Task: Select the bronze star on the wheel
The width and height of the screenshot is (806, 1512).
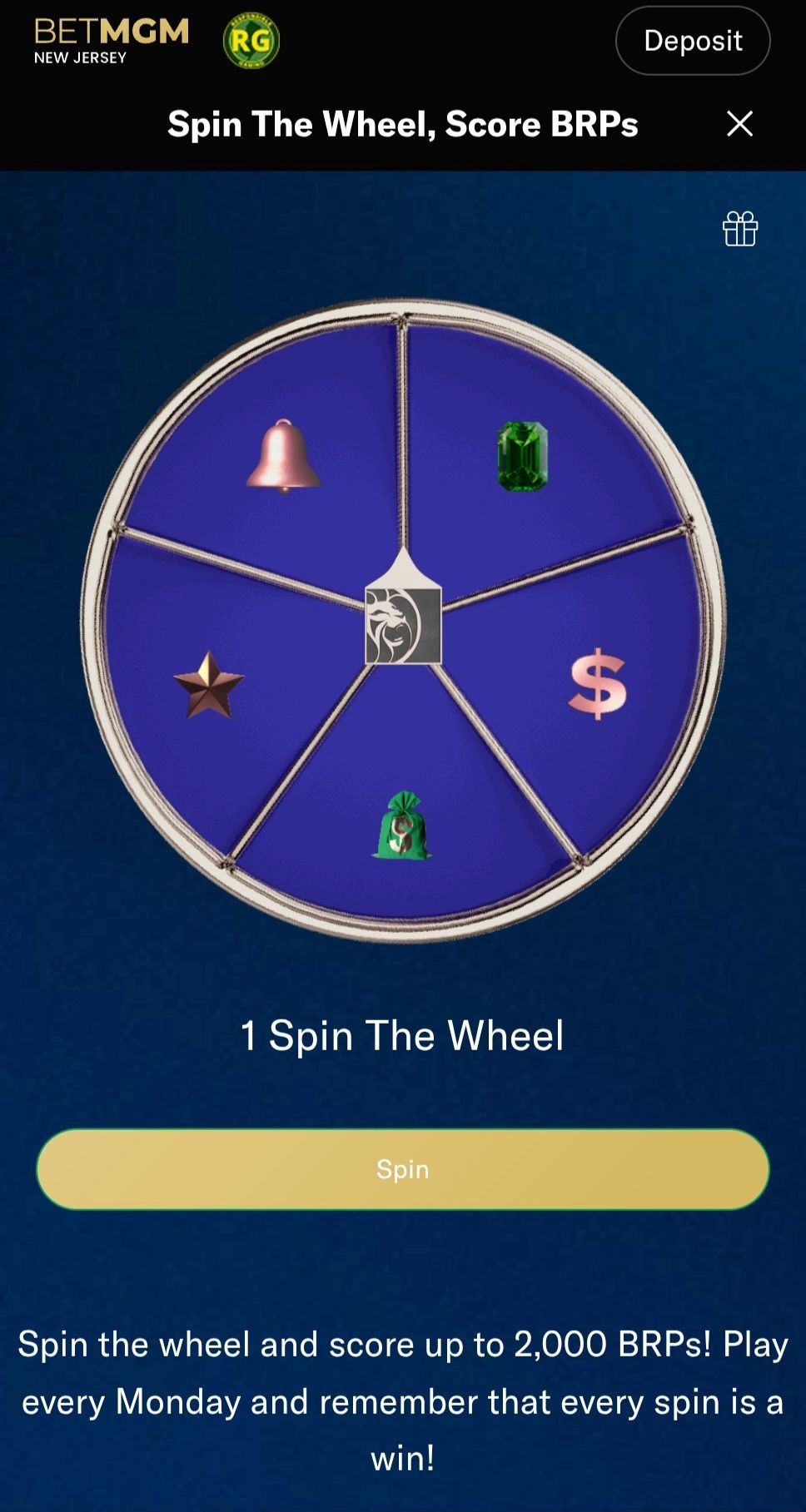Action: (206, 682)
